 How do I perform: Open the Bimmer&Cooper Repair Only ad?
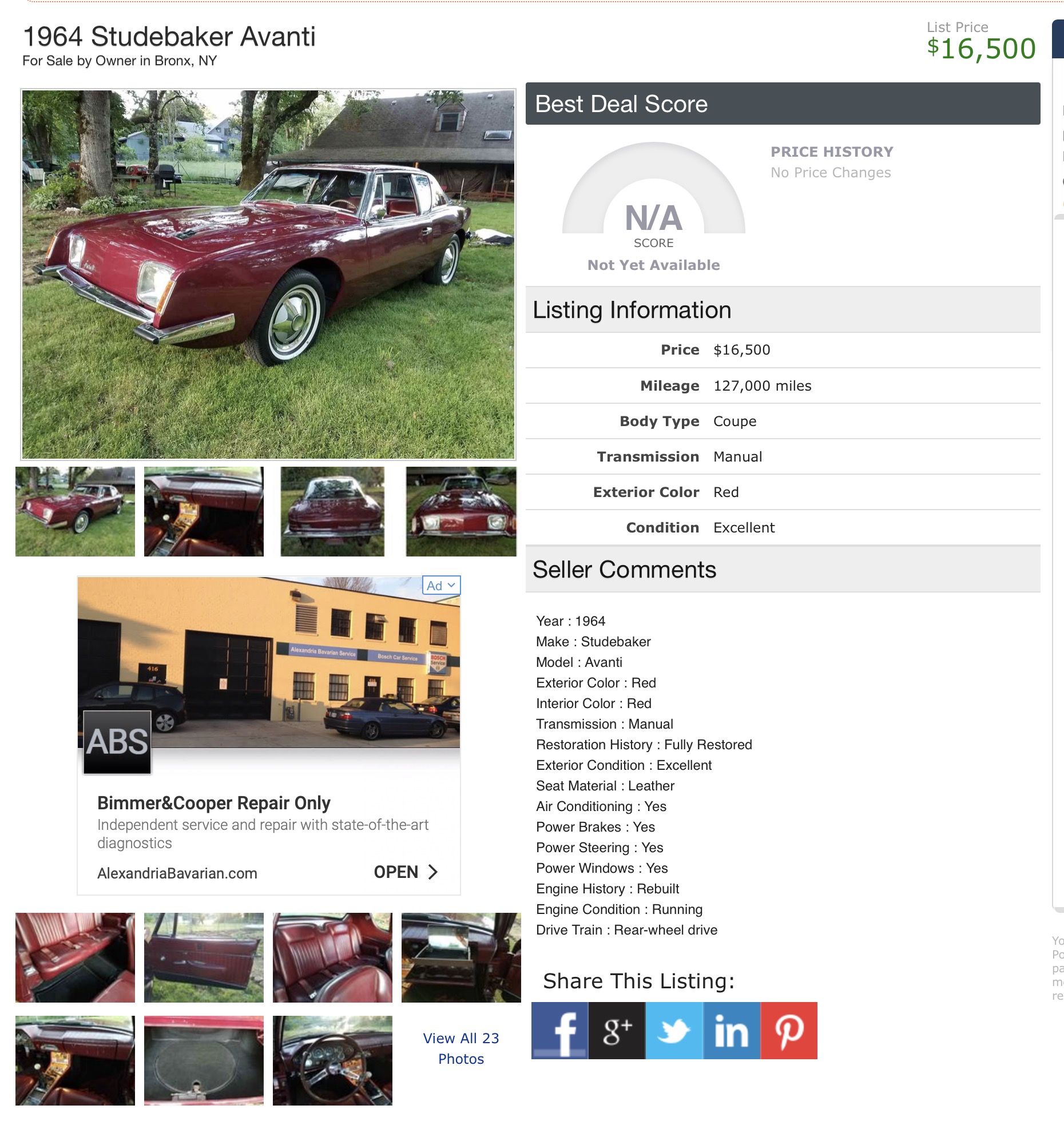point(213,802)
